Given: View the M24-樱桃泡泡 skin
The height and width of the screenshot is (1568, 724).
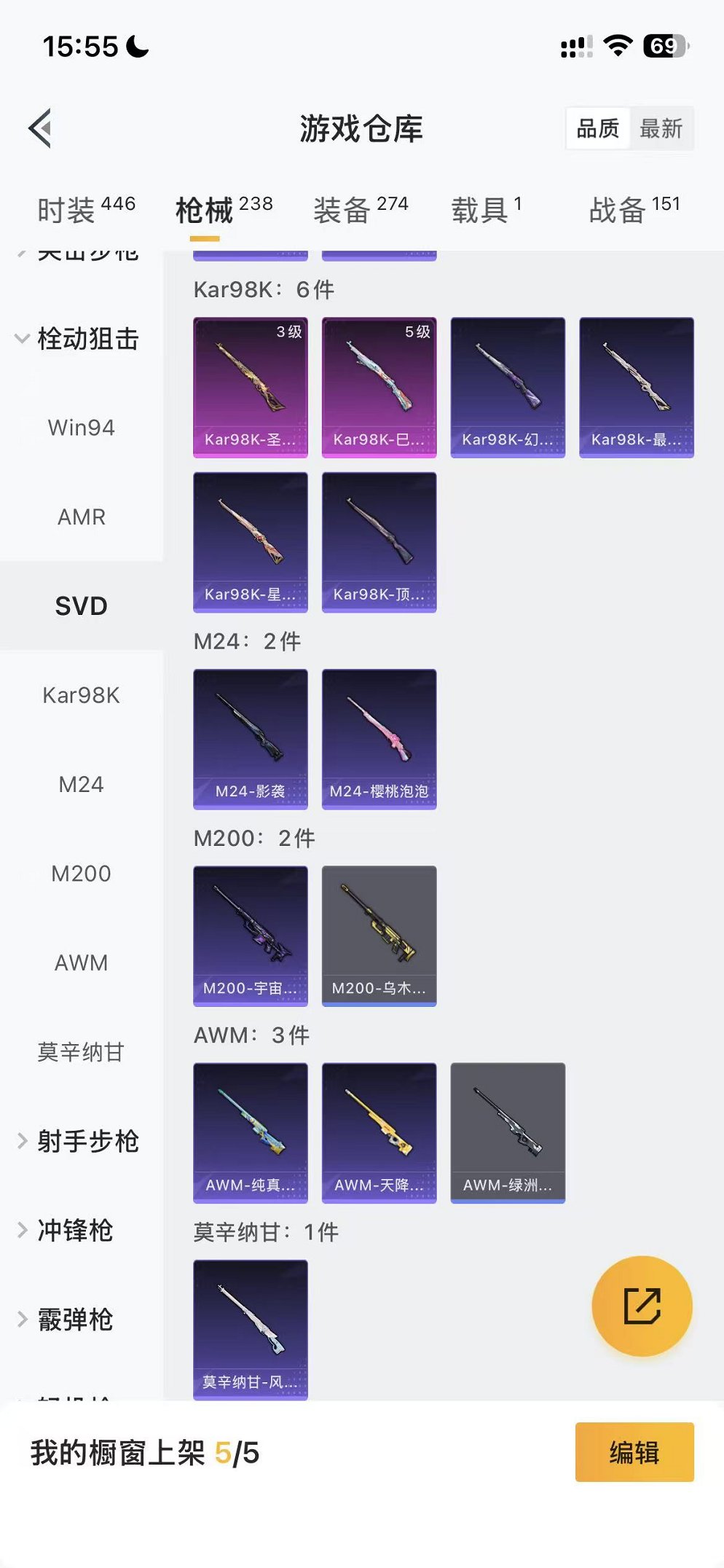Looking at the screenshot, I should coord(379,738).
